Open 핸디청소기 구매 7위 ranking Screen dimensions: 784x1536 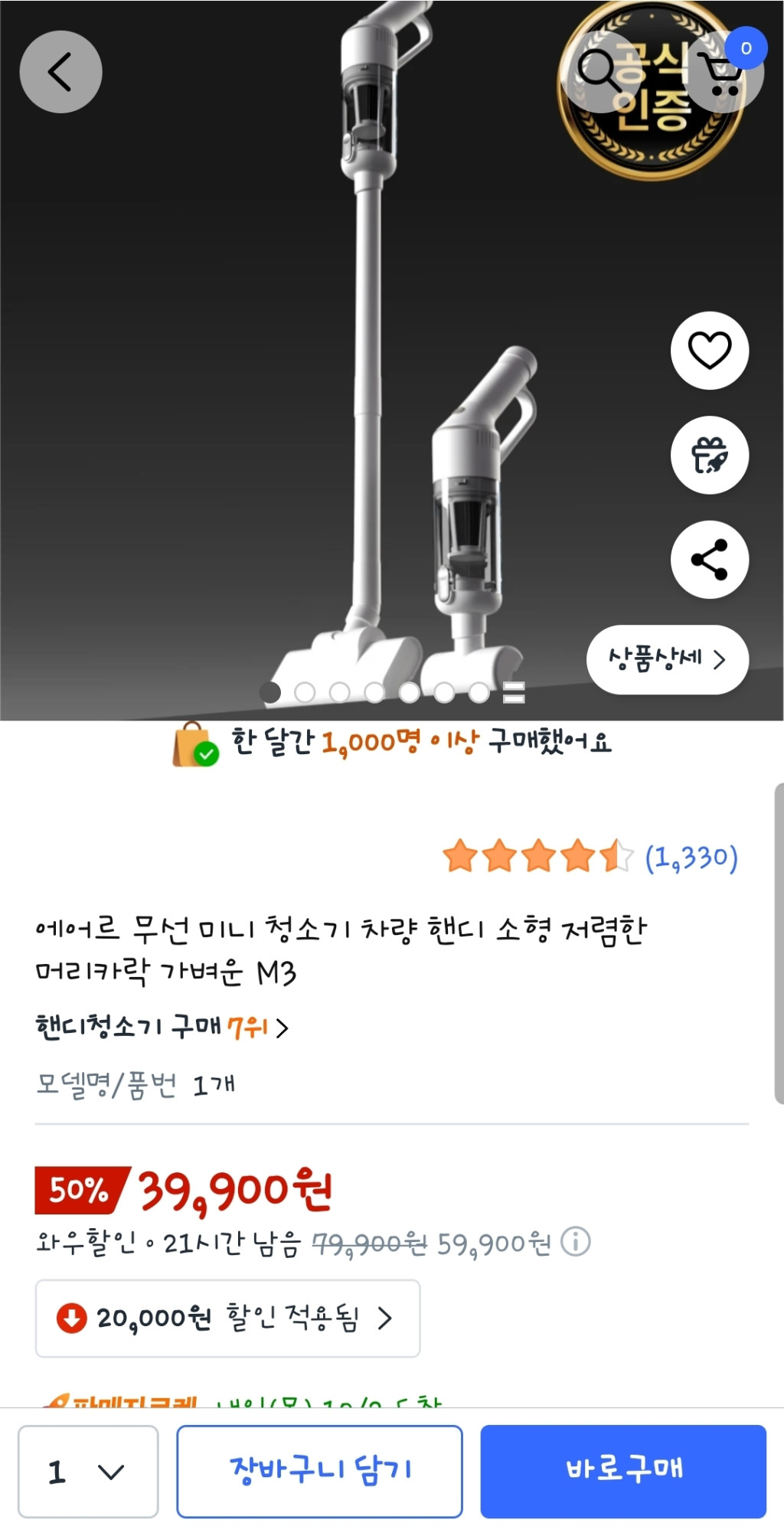point(162,1027)
